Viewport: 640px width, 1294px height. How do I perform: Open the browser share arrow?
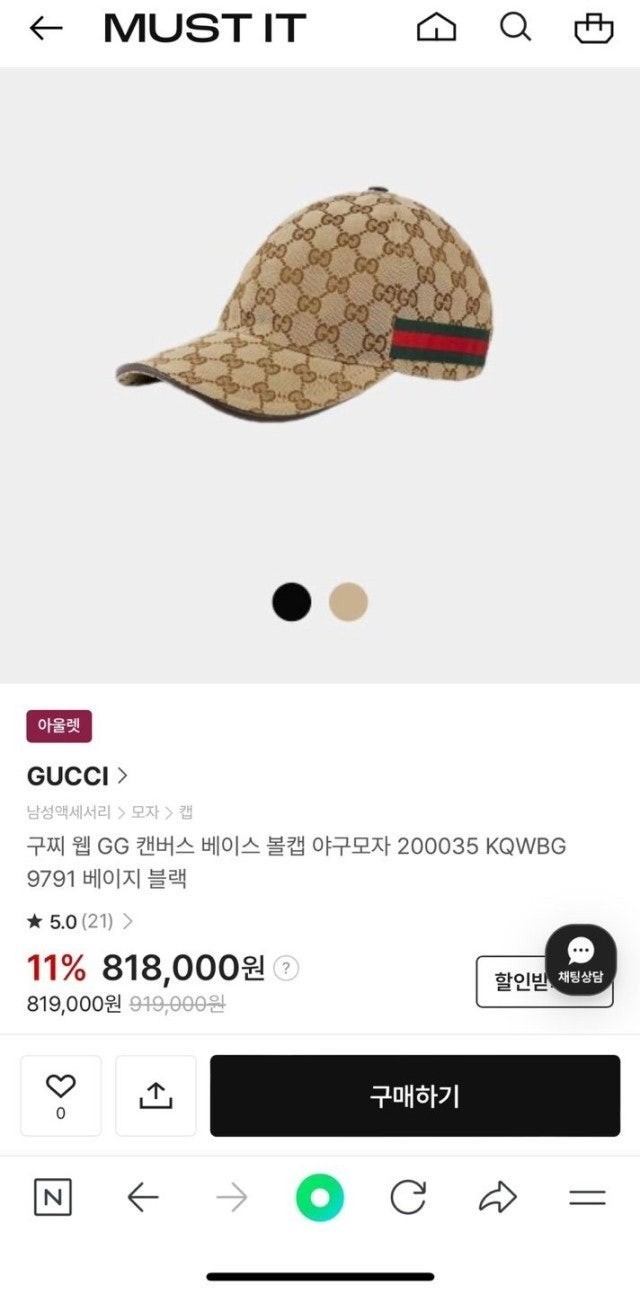point(497,1197)
